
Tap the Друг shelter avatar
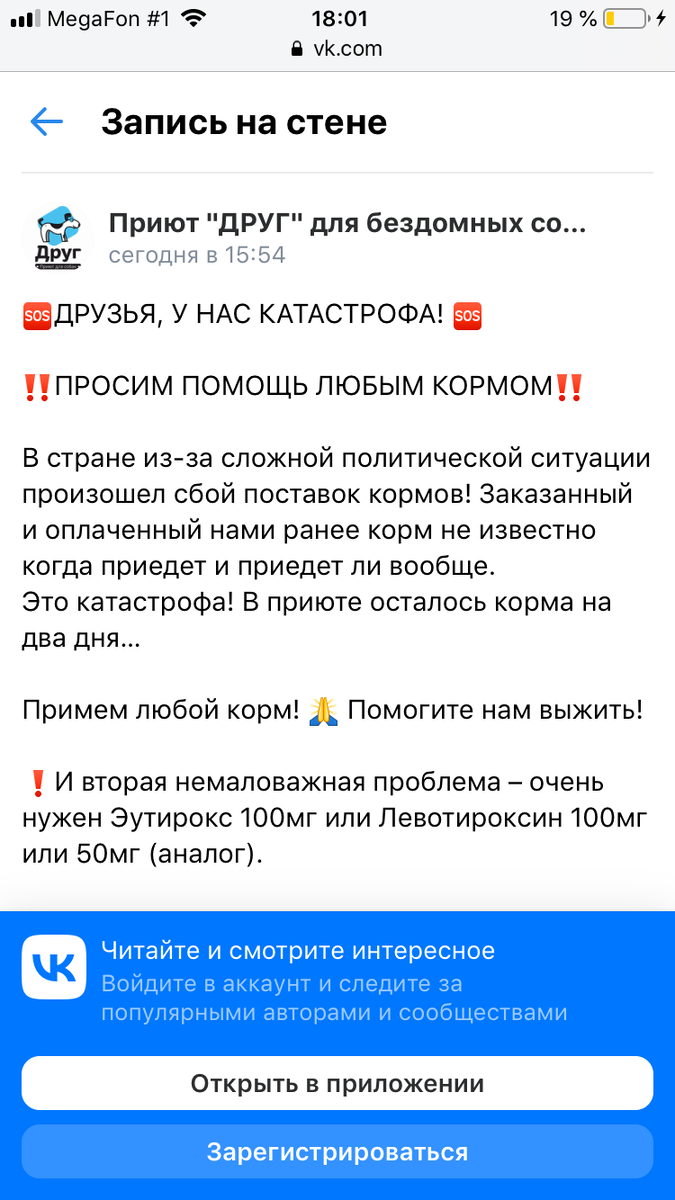[x=57, y=238]
